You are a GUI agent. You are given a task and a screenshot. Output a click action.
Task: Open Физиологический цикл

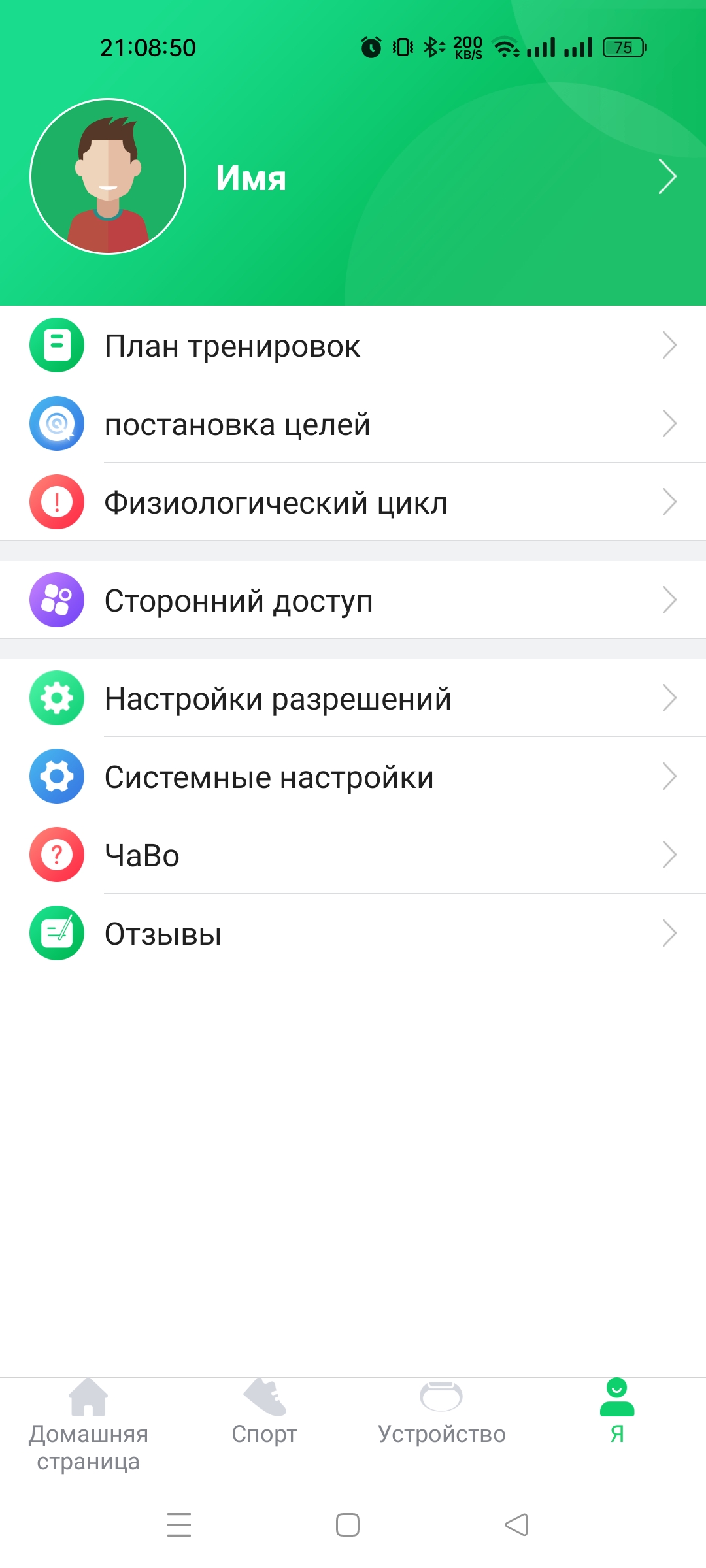point(353,502)
